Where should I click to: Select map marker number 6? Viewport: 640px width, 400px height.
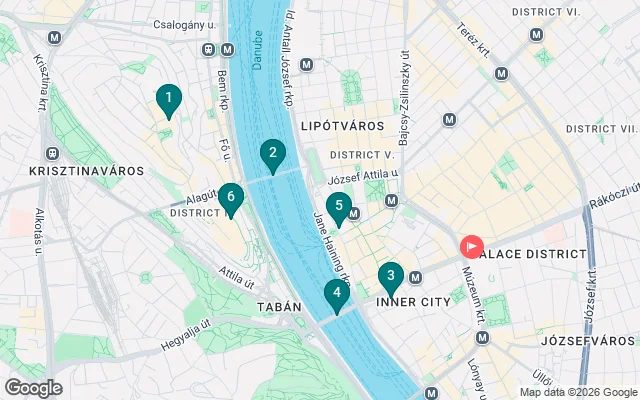231,197
